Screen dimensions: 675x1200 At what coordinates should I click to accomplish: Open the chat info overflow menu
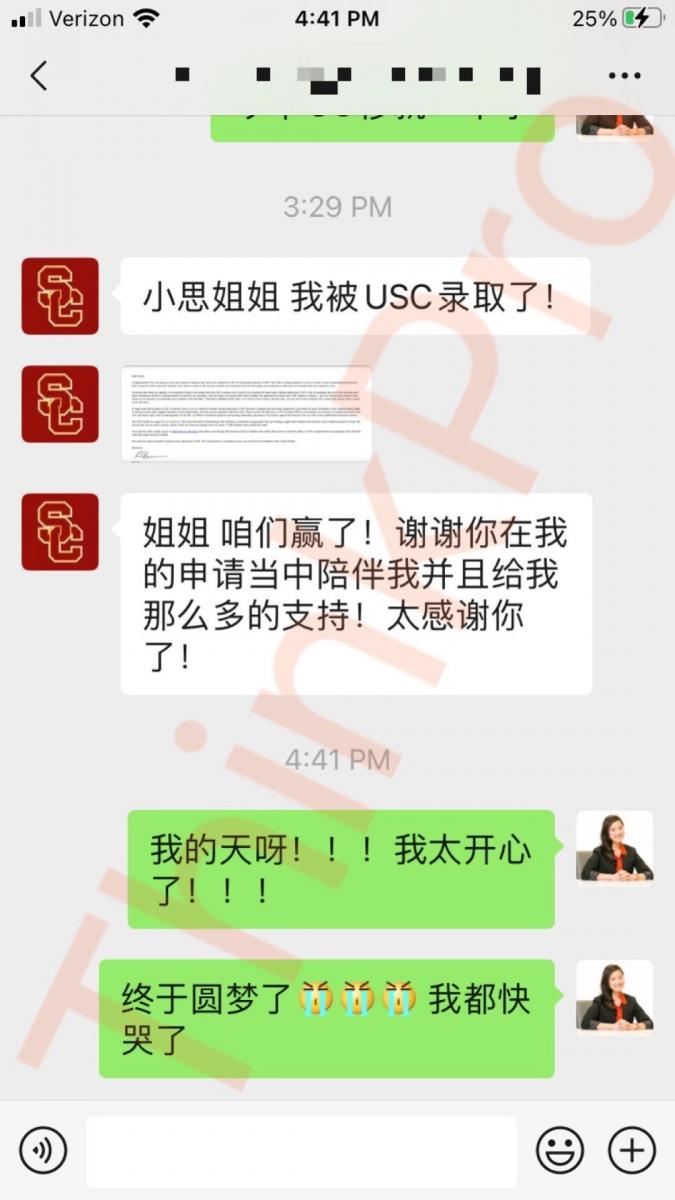625,76
